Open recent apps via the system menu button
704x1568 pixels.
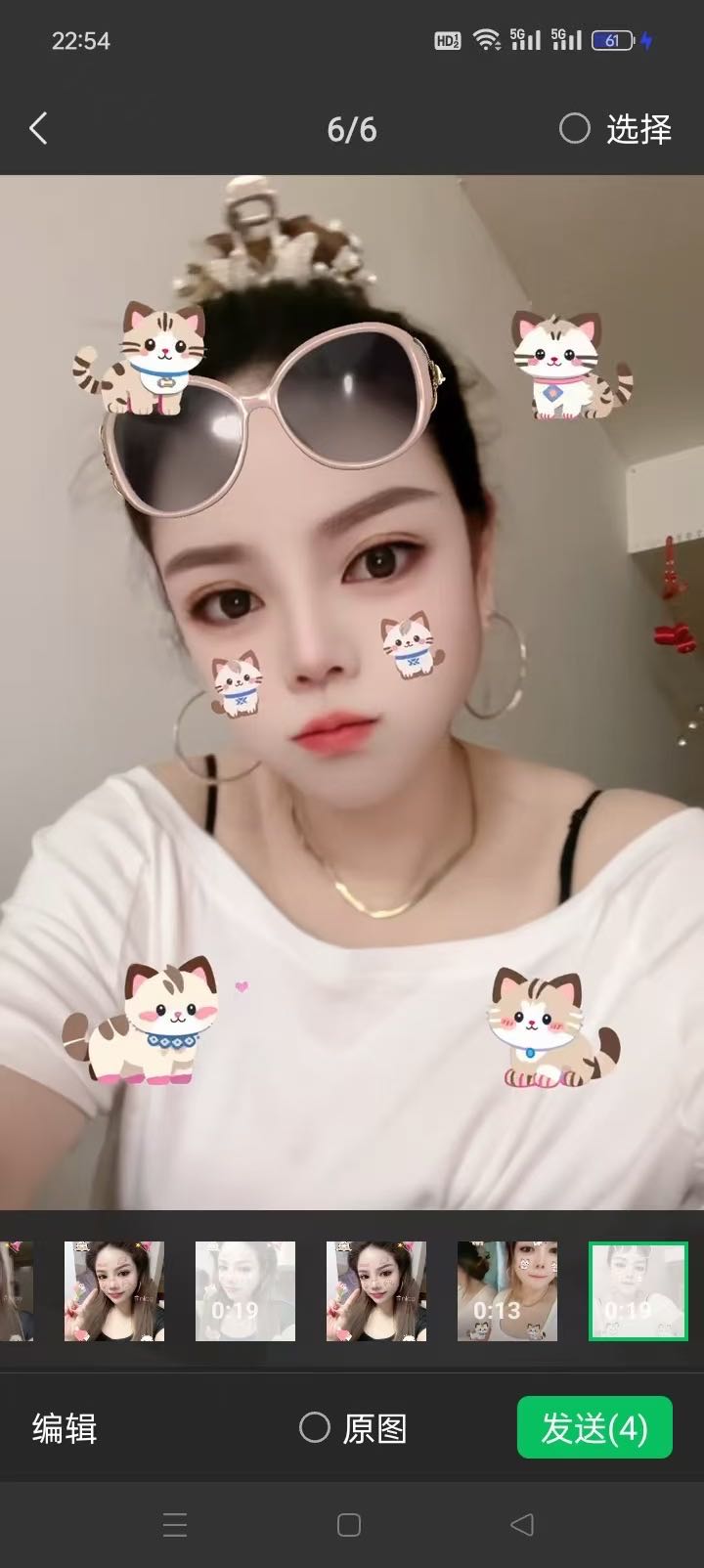pyautogui.click(x=175, y=1524)
